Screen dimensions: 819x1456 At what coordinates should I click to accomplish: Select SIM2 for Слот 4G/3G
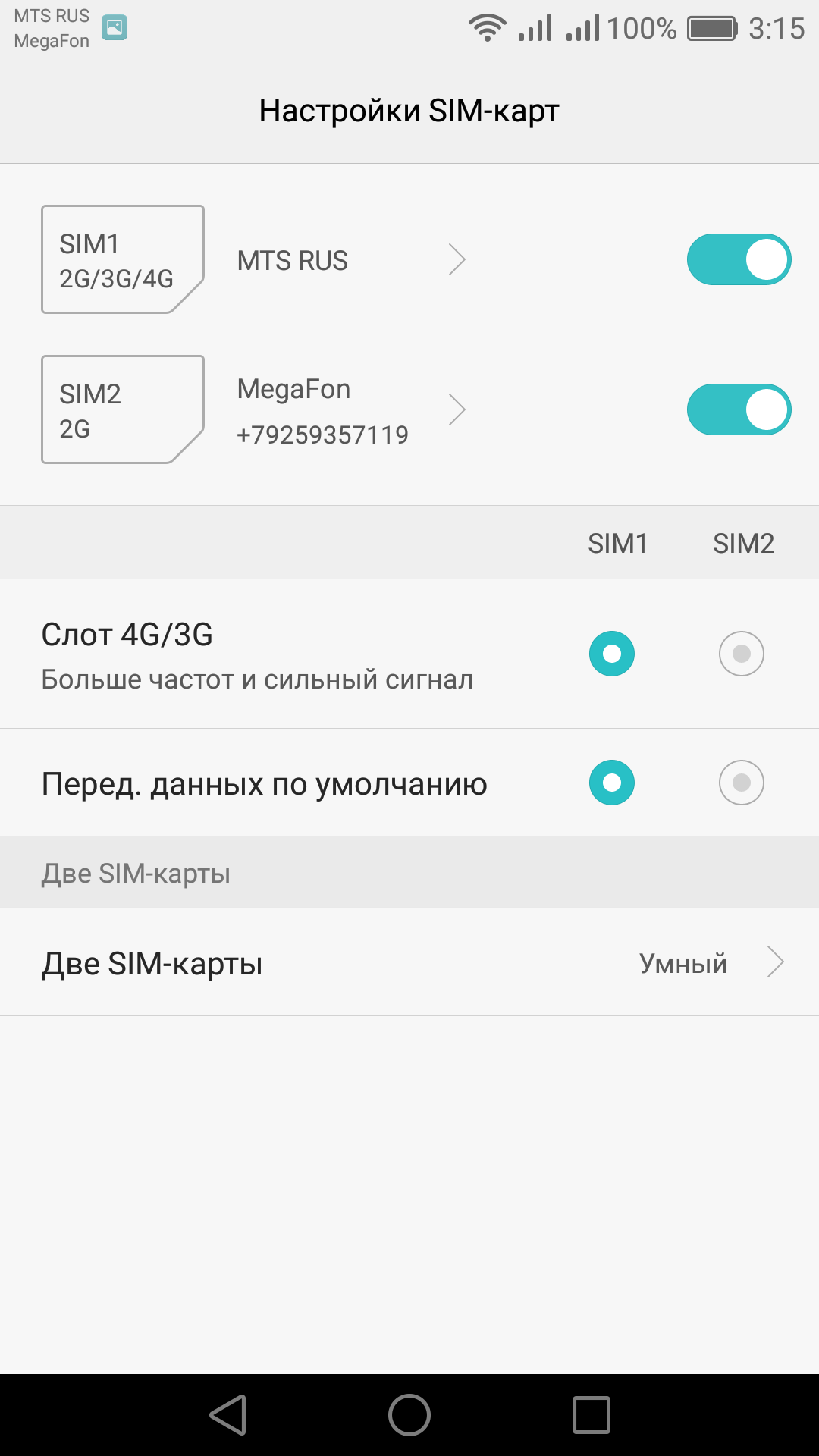[x=742, y=654]
